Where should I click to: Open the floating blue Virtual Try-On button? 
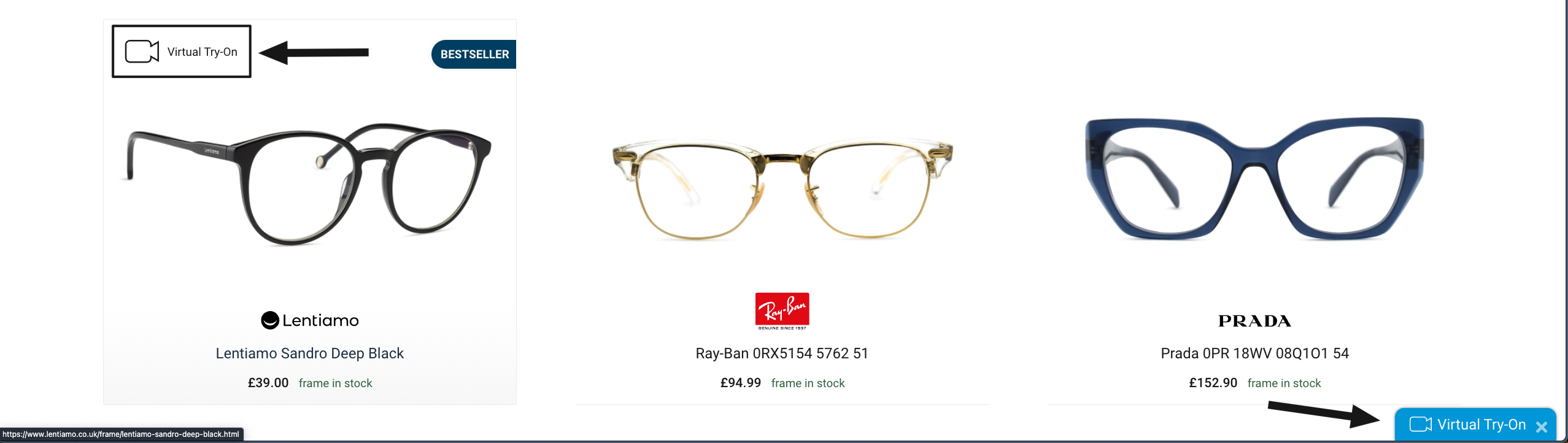tap(1468, 425)
